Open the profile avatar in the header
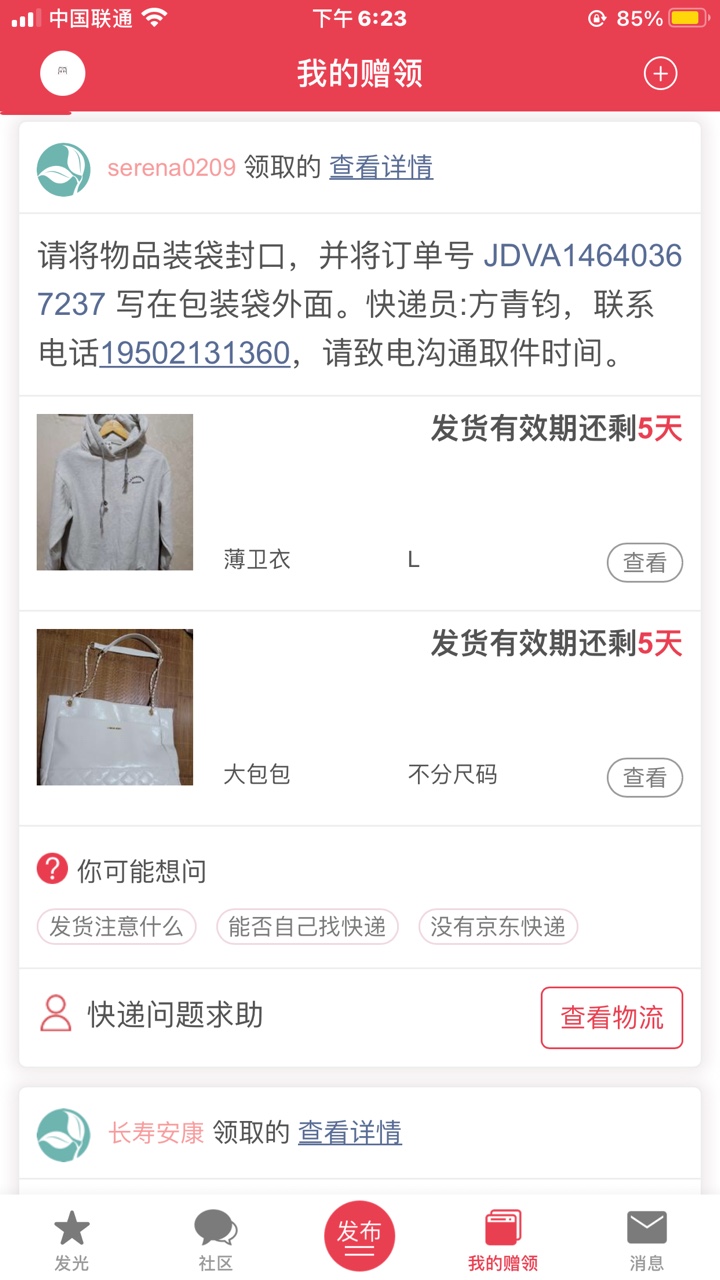 [x=63, y=73]
